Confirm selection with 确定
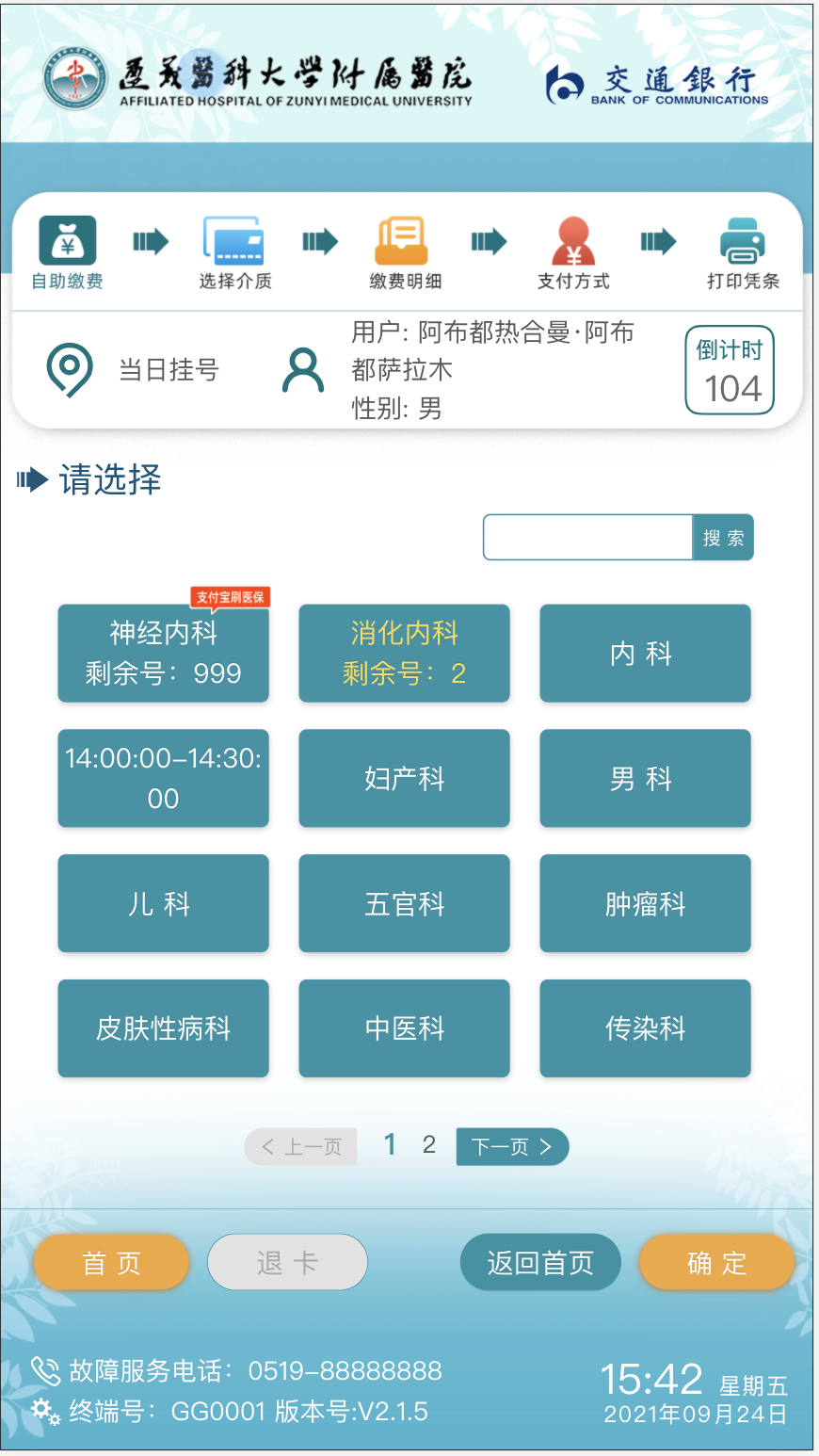 (716, 1263)
